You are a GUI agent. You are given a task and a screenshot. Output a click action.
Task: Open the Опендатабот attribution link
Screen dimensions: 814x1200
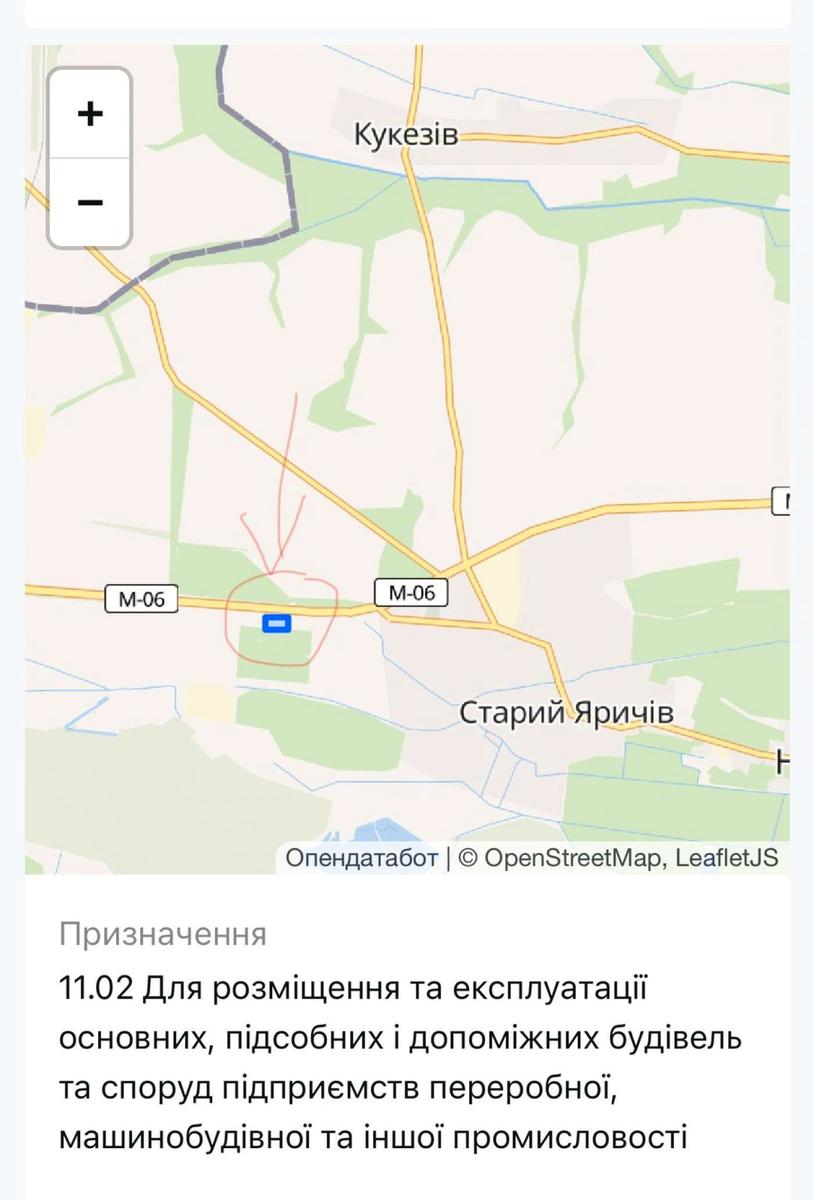coord(364,856)
